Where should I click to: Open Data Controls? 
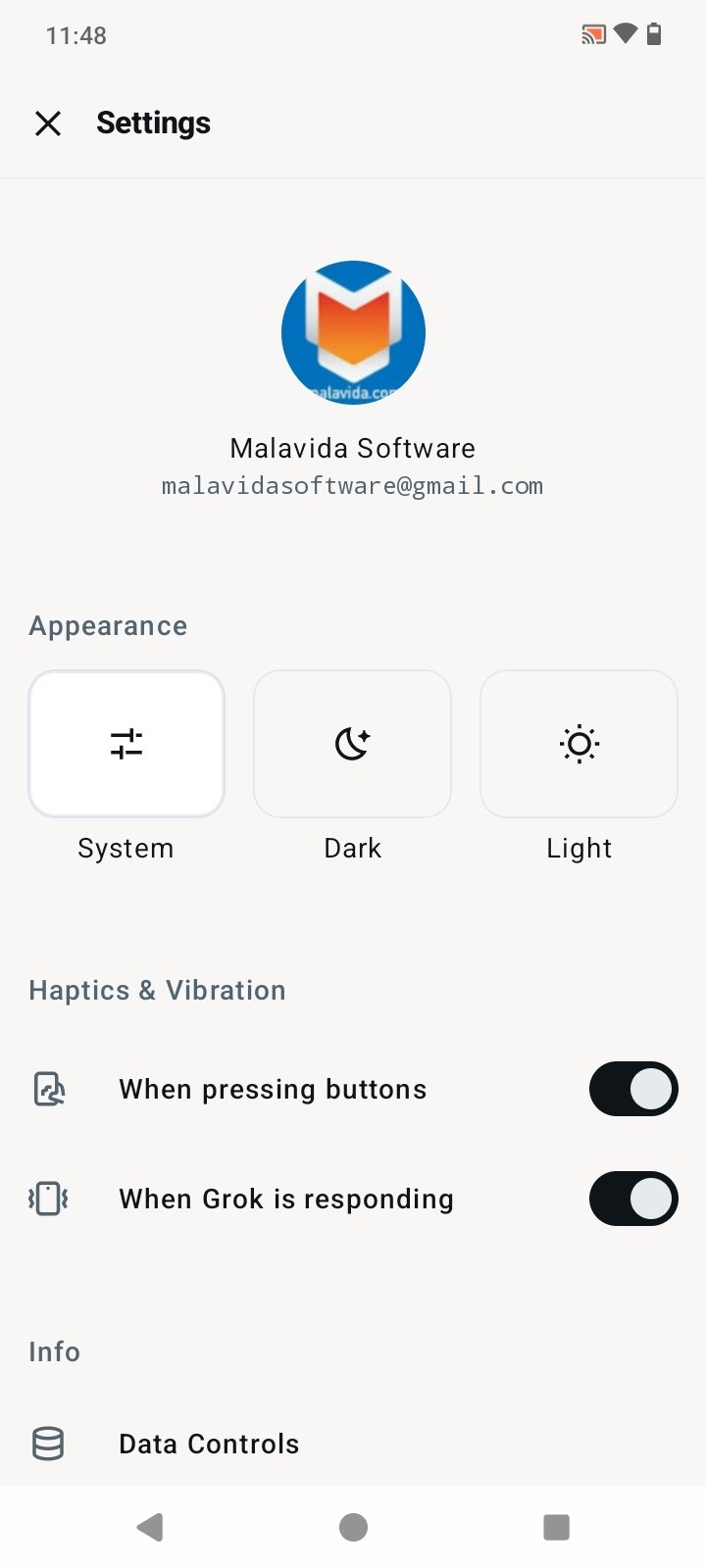209,1444
